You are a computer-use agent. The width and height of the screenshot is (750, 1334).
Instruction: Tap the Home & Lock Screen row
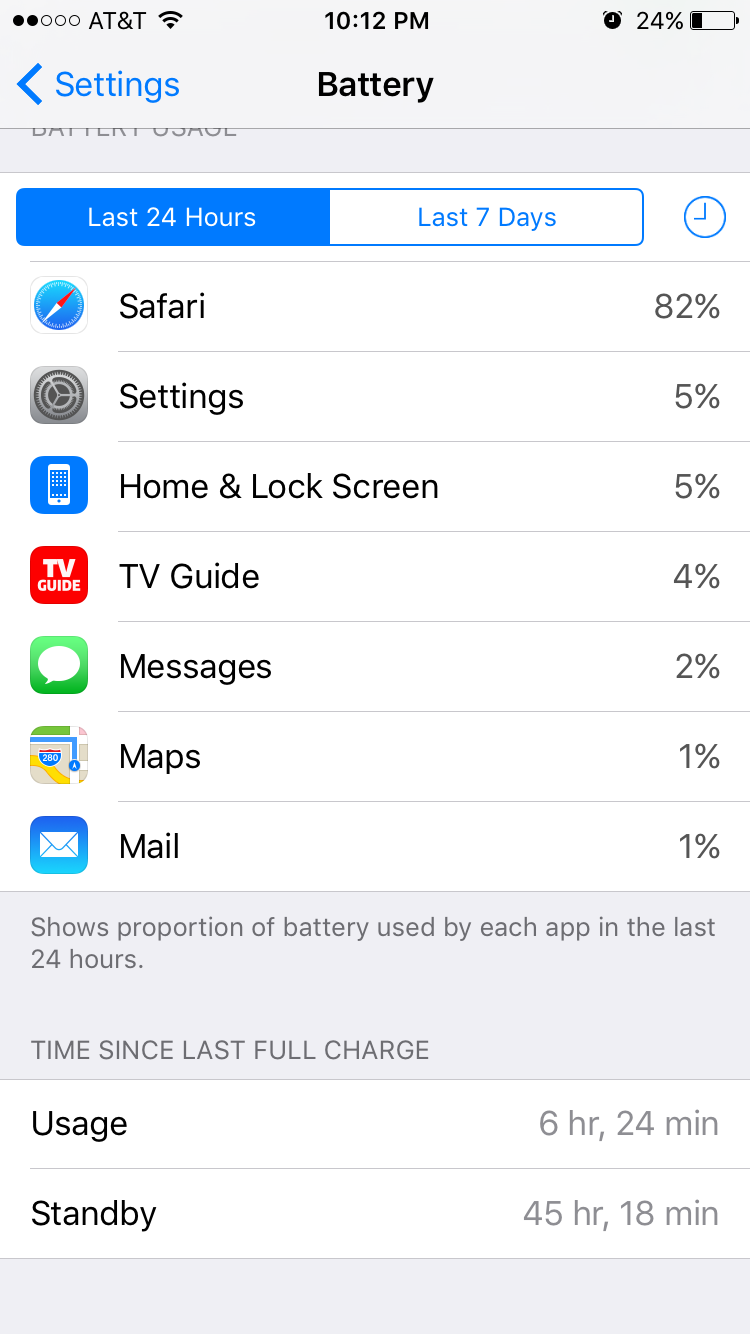click(375, 486)
